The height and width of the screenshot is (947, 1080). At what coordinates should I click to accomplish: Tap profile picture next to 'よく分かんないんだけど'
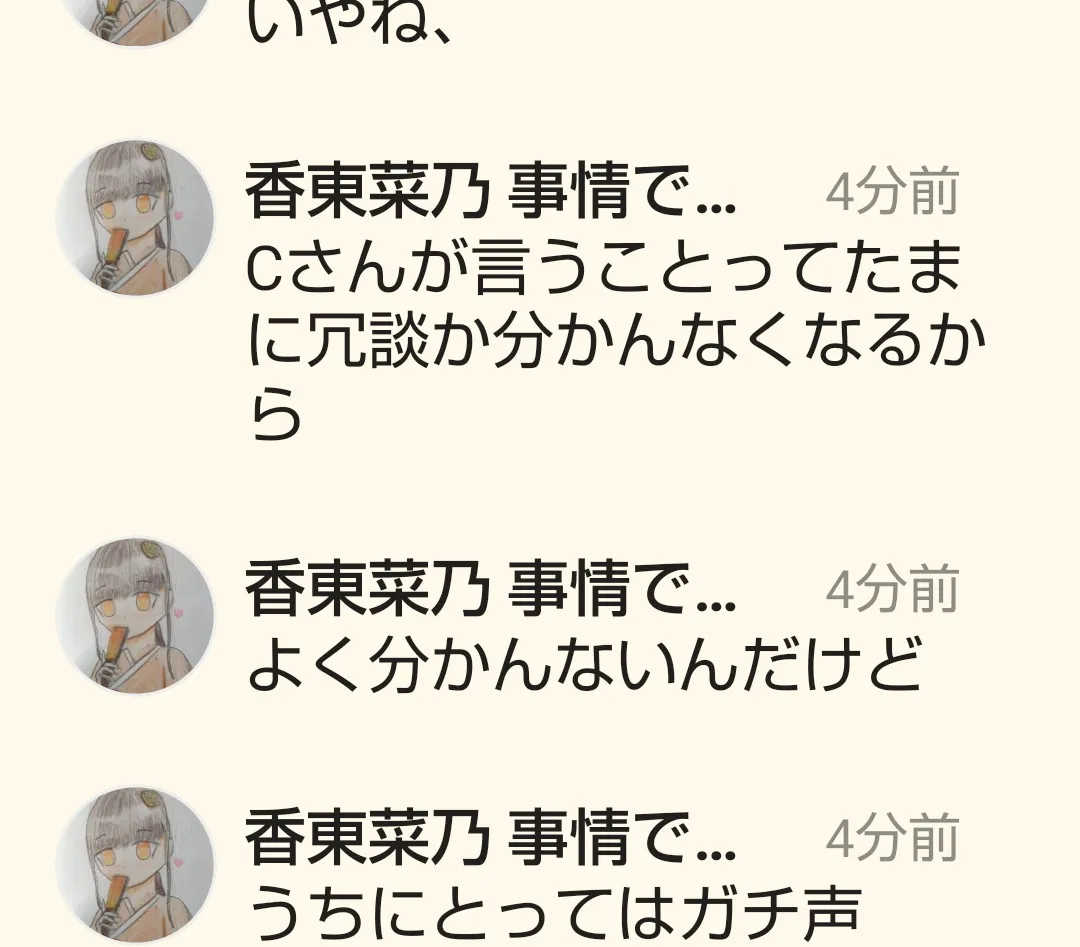coord(135,615)
